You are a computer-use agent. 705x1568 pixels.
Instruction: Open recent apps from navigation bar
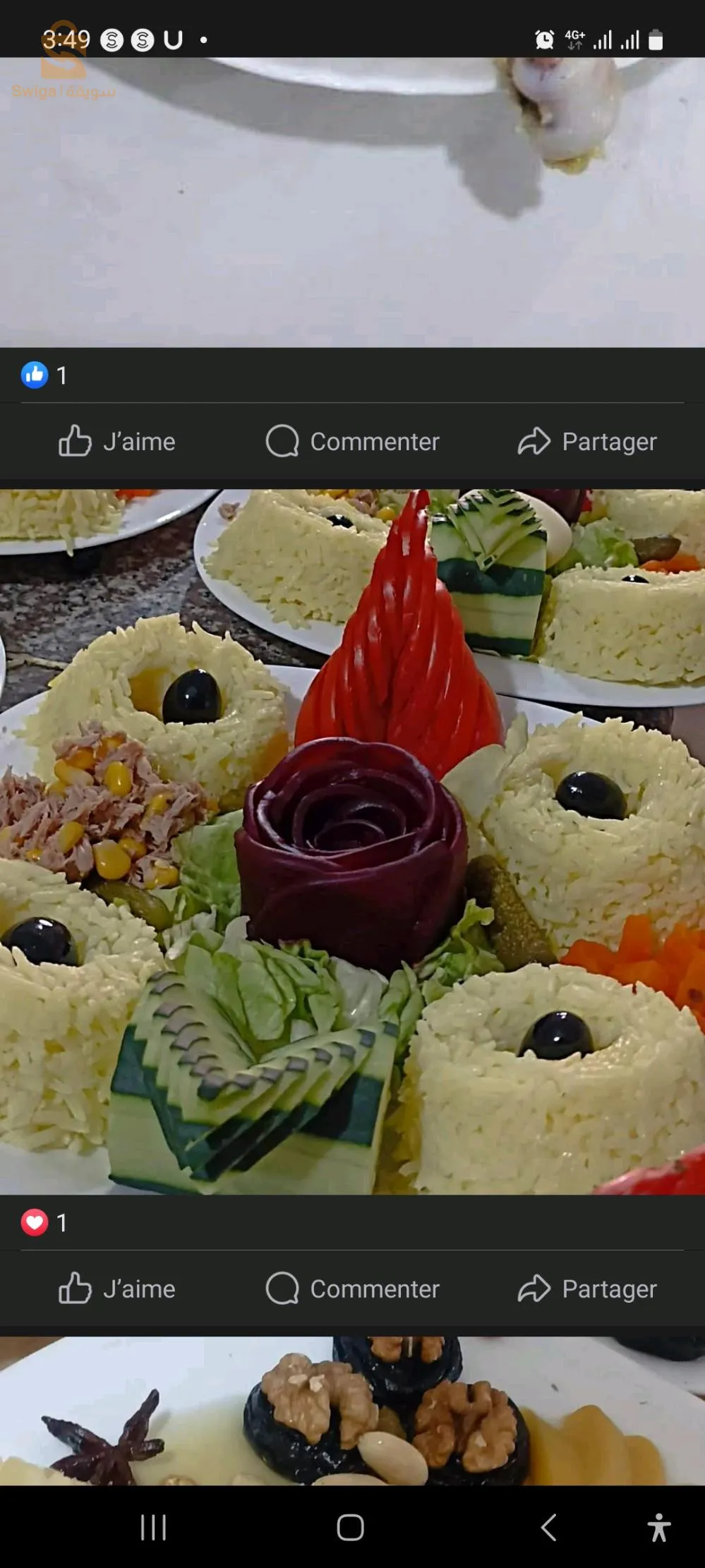tap(153, 1527)
